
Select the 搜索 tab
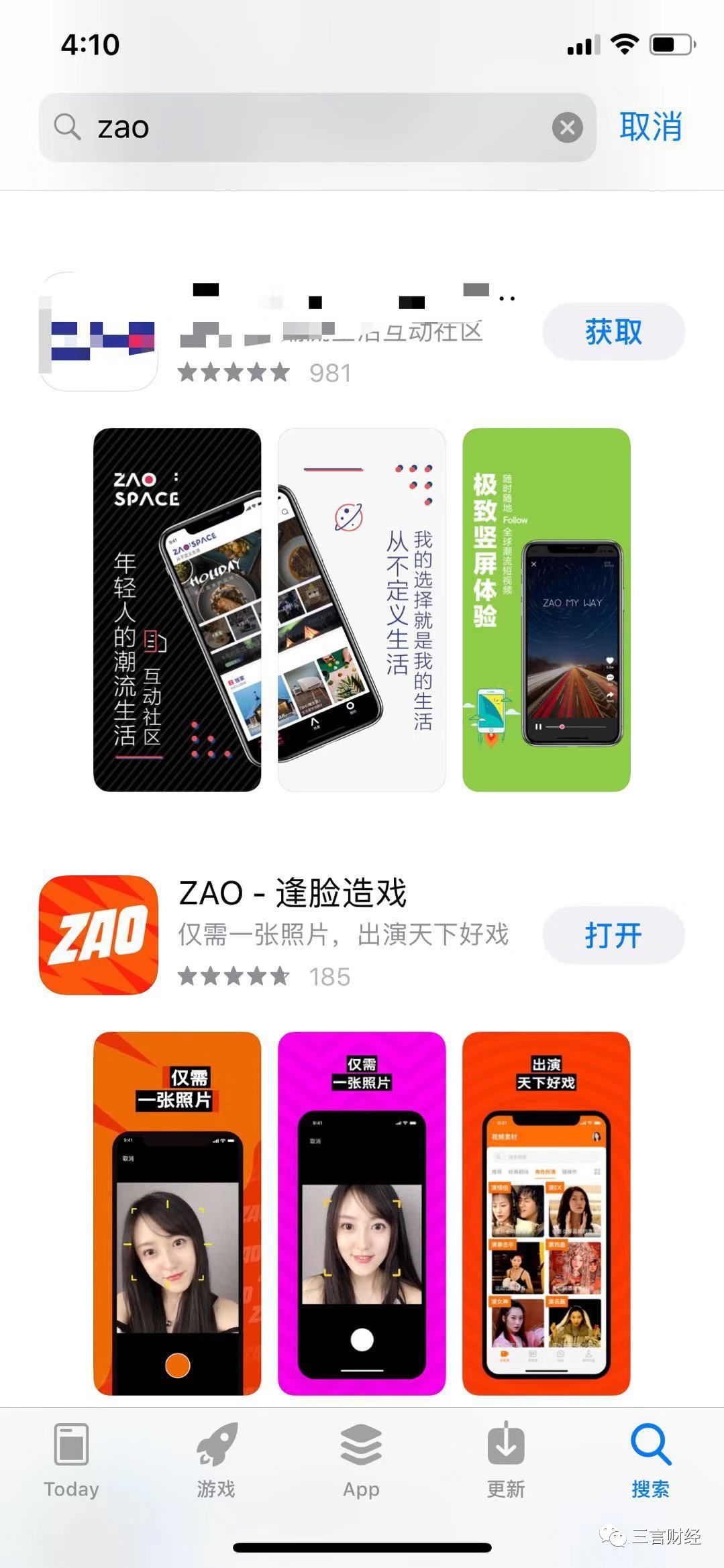(x=650, y=1462)
